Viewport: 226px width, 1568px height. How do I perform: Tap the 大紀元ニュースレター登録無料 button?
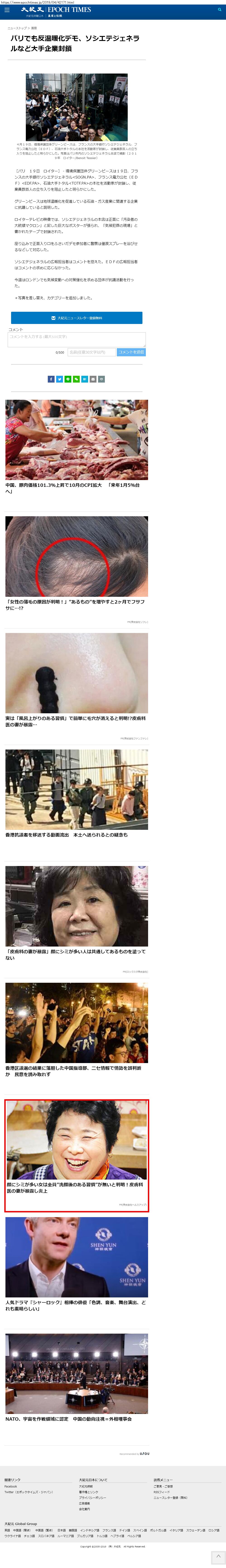pos(77,318)
